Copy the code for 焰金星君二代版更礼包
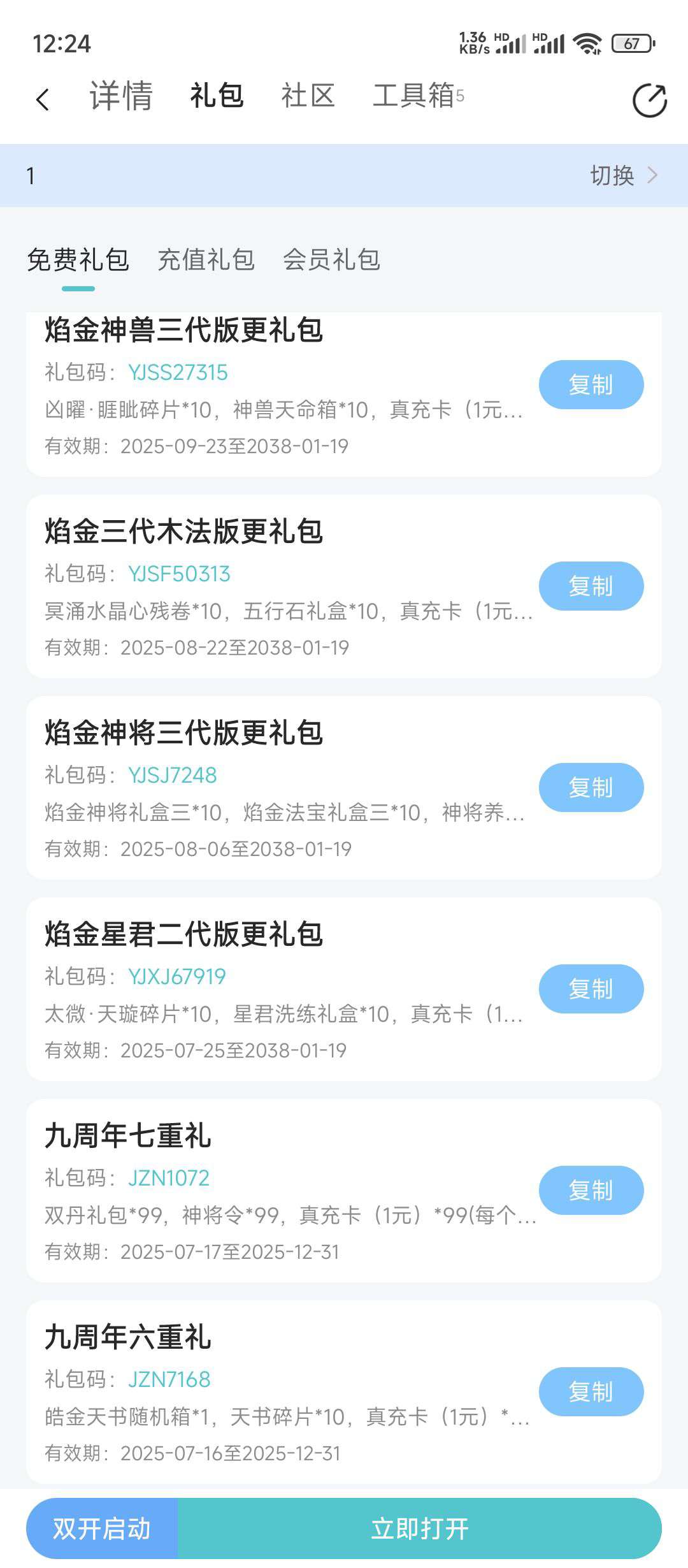 point(591,989)
